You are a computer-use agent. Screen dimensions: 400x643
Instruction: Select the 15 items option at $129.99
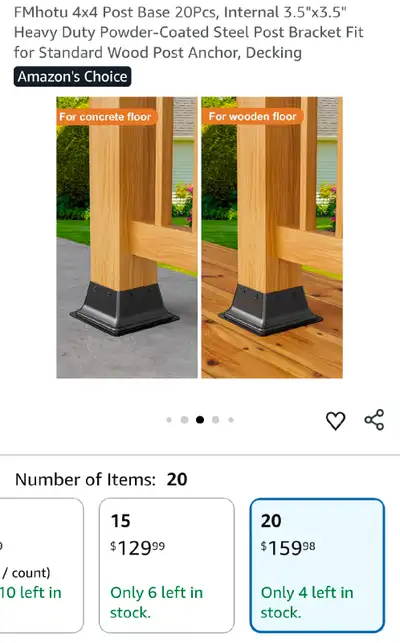(167, 565)
